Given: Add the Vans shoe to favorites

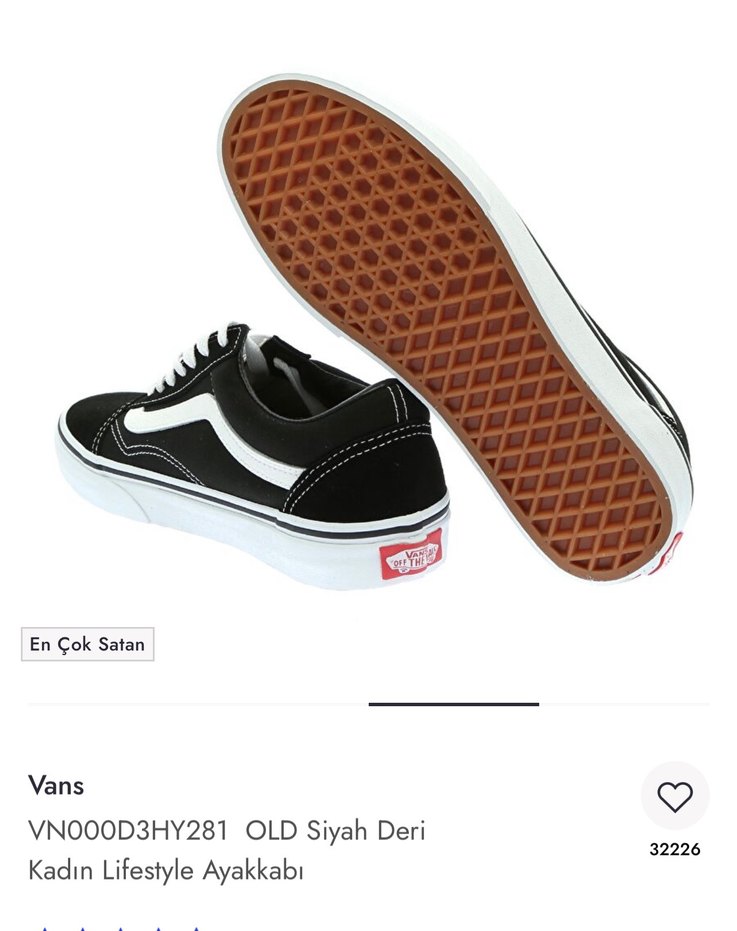Looking at the screenshot, I should pyautogui.click(x=675, y=797).
